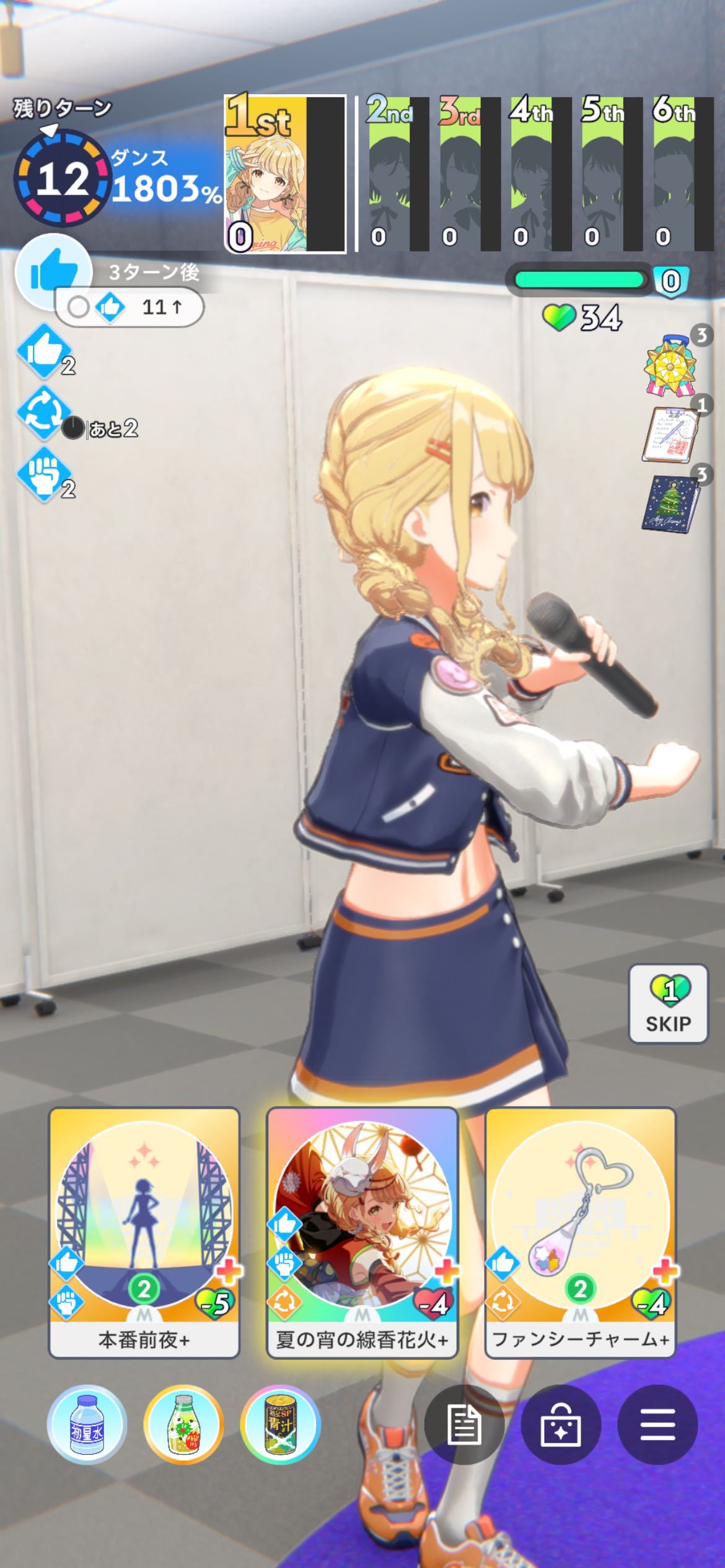The width and height of the screenshot is (725, 1568).
Task: View the Christmas tree book item
Action: (670, 503)
